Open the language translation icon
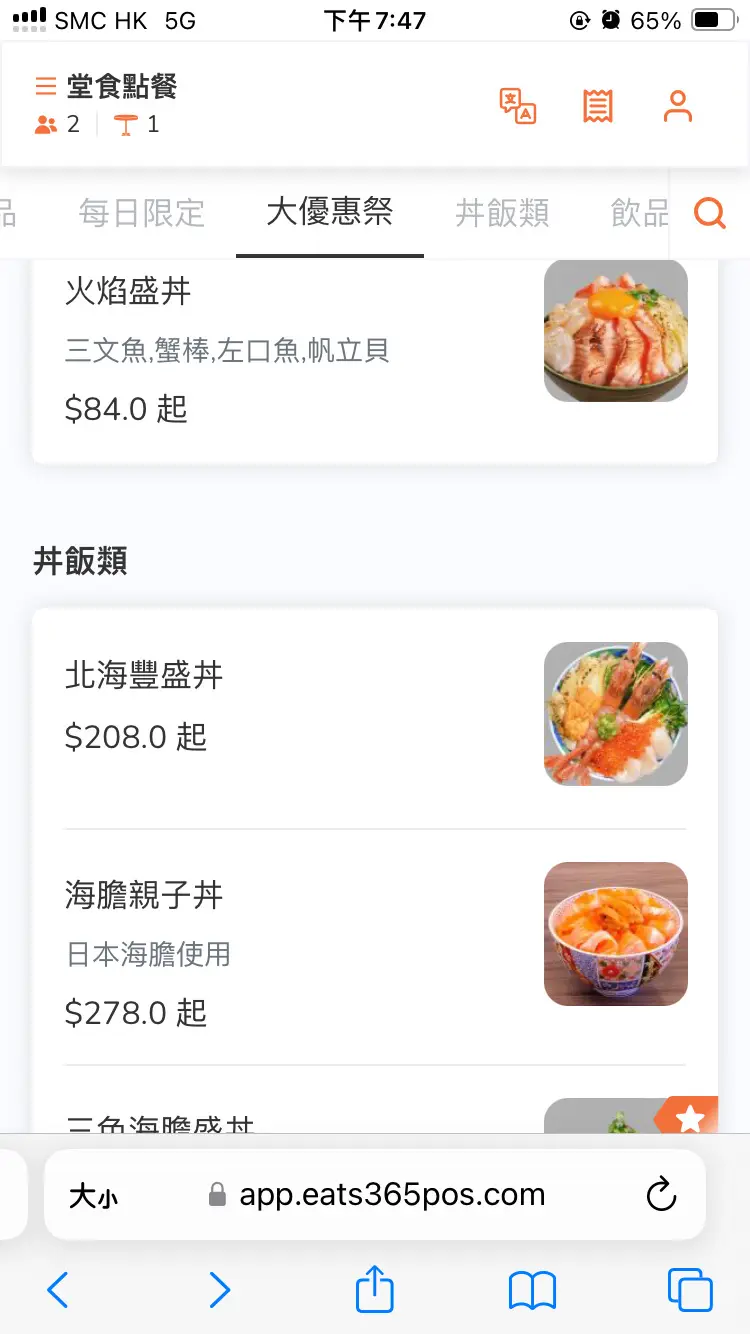Screen dimensions: 750x1334 coord(518,106)
